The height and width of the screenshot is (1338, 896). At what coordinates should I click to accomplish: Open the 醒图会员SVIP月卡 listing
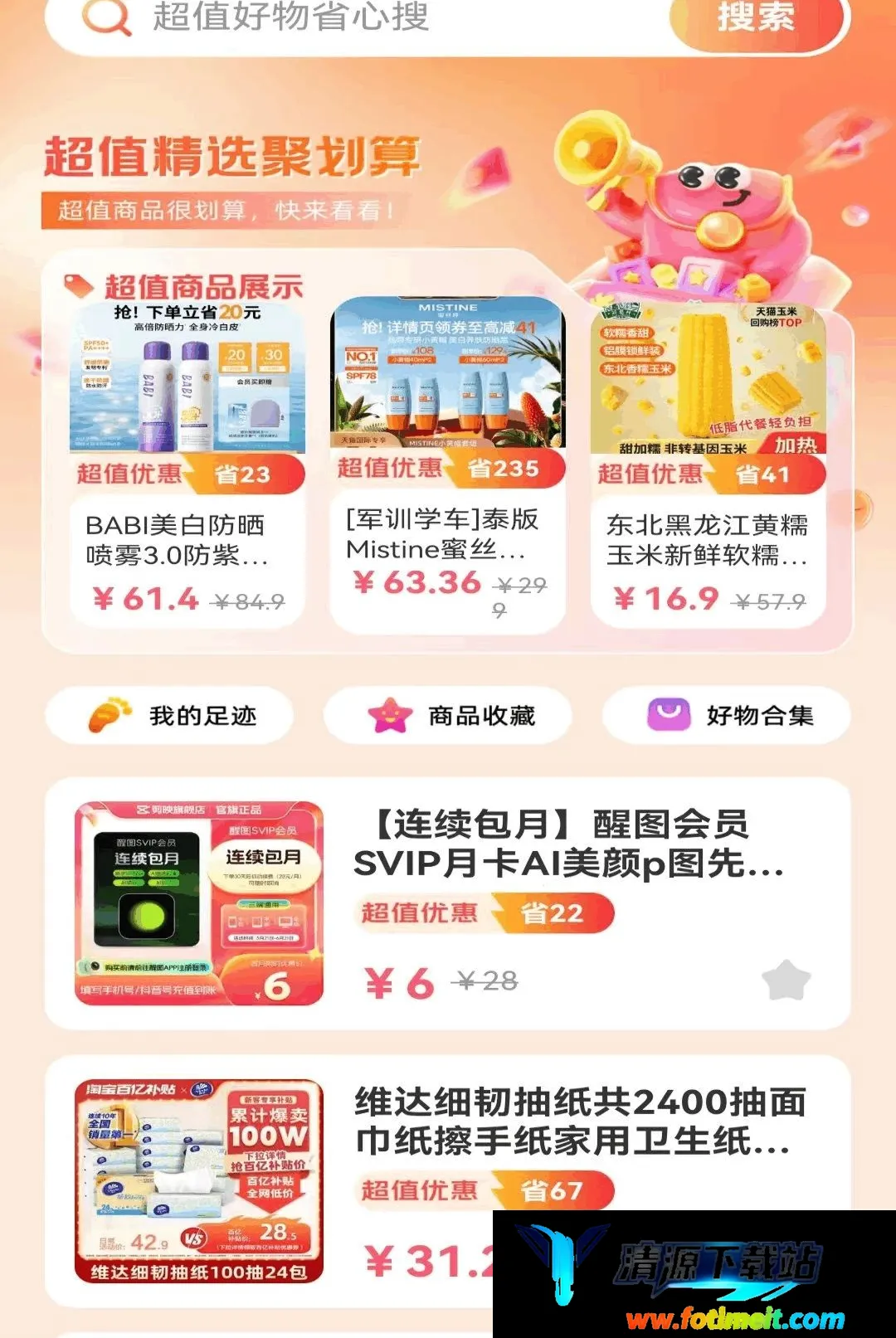coord(448,904)
